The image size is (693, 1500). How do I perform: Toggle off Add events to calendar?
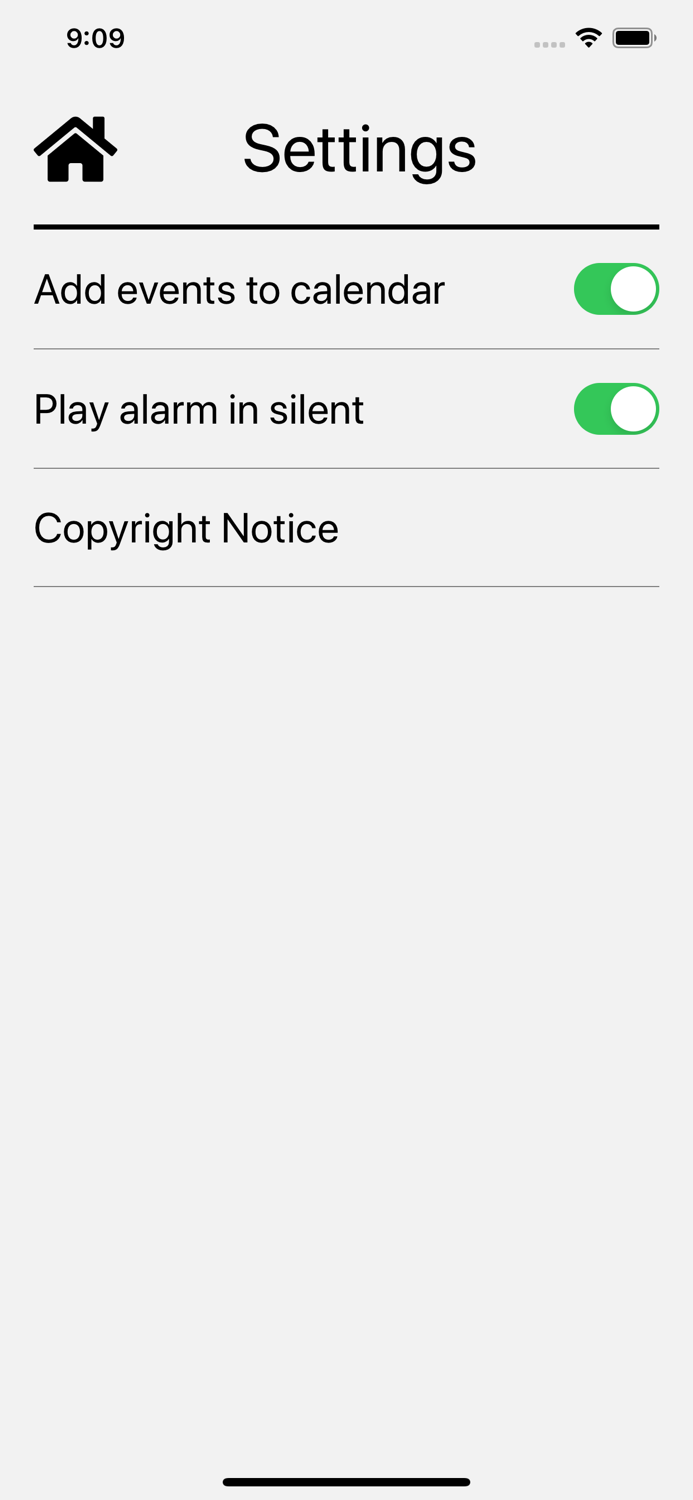[616, 289]
